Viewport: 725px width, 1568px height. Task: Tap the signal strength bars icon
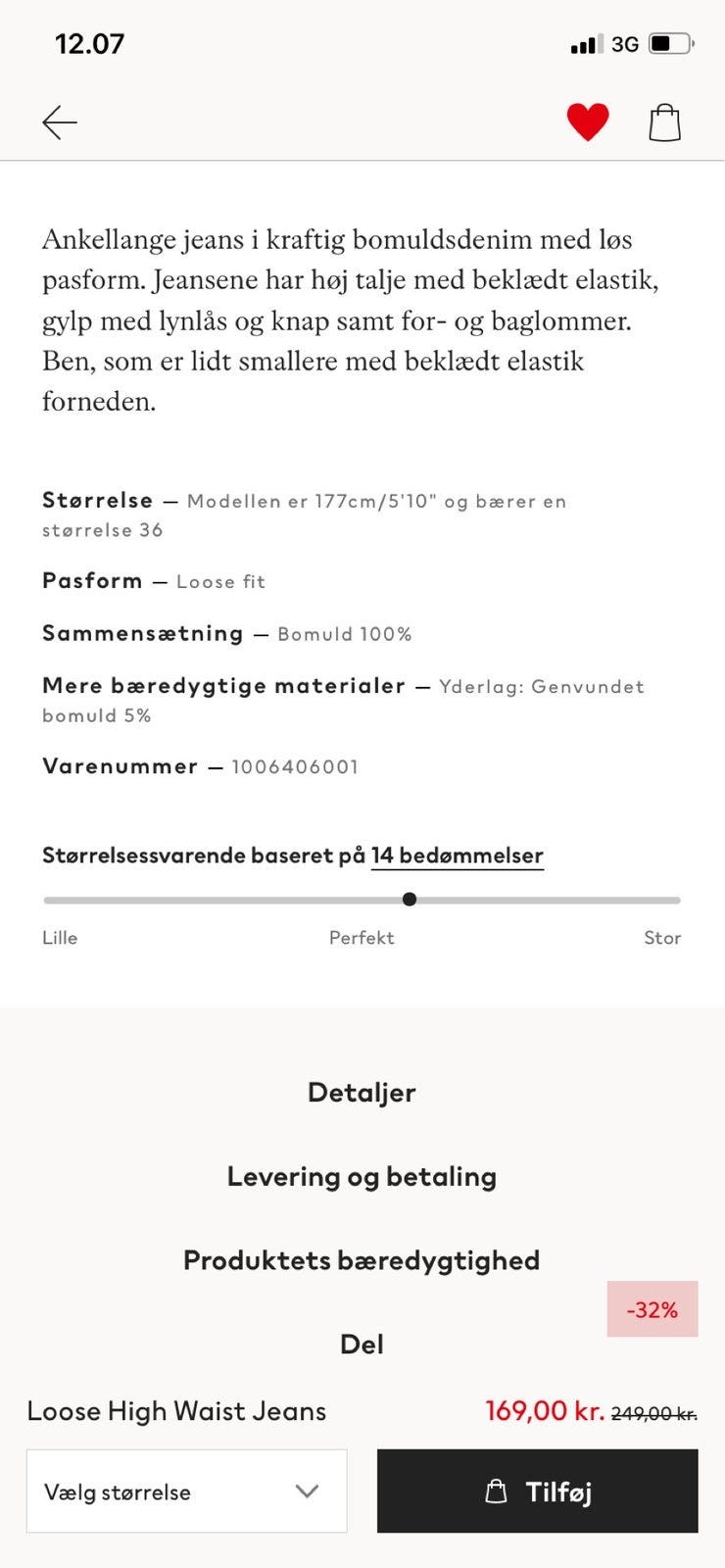point(584,43)
